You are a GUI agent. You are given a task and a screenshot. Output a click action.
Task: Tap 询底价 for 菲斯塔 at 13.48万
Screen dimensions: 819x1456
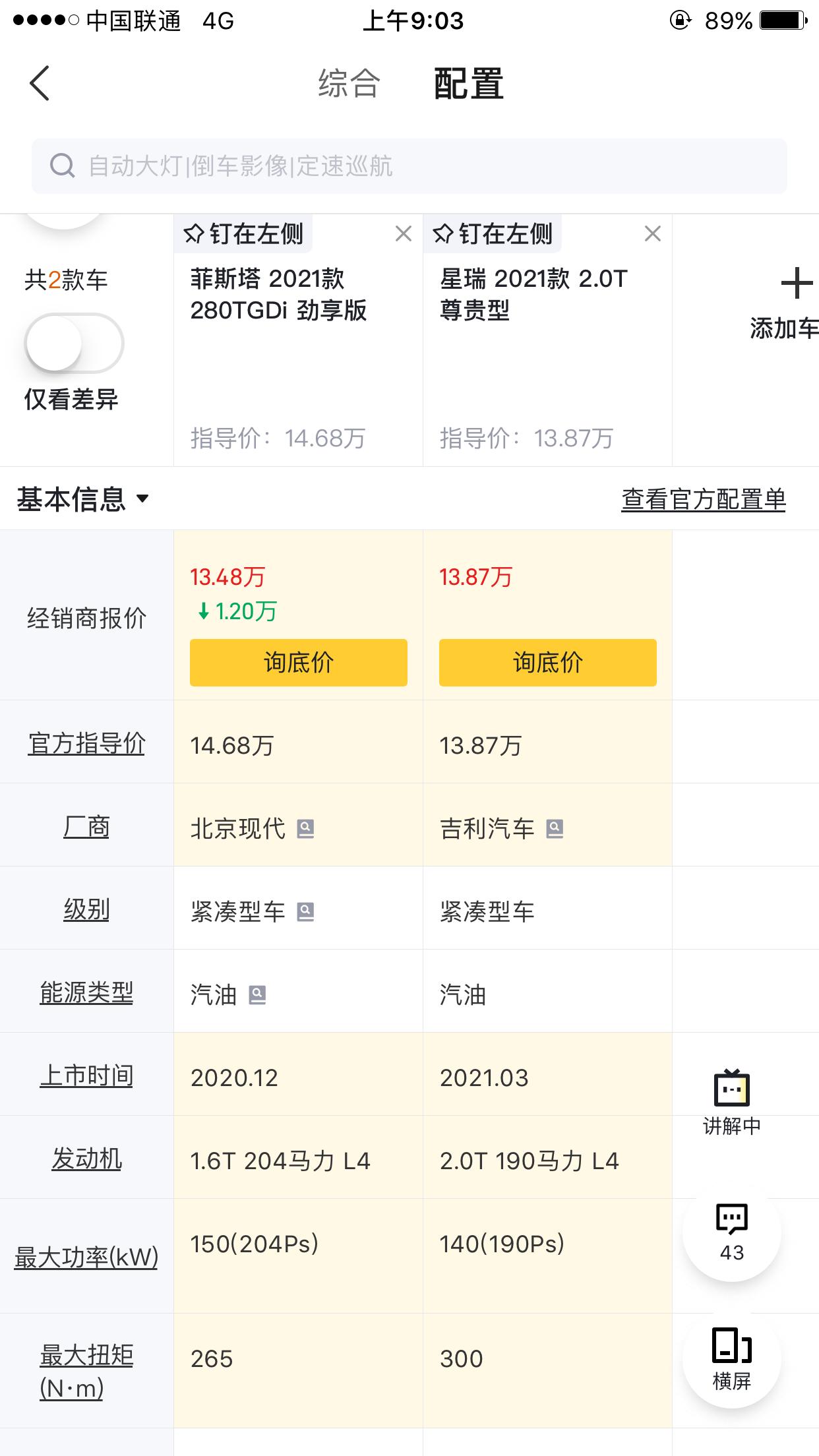pyautogui.click(x=298, y=663)
